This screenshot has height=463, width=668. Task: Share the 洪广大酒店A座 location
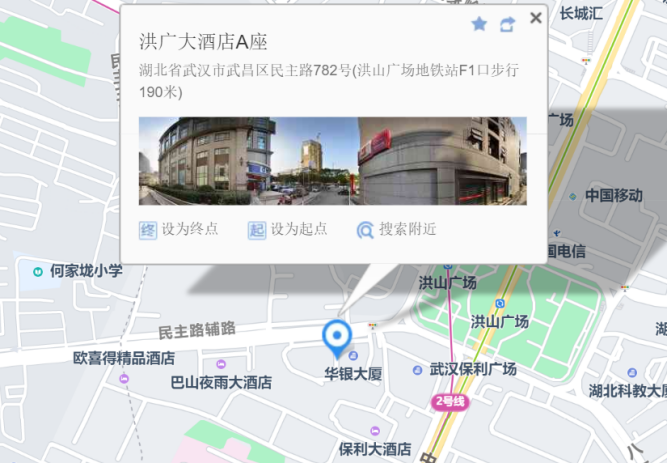(x=507, y=24)
